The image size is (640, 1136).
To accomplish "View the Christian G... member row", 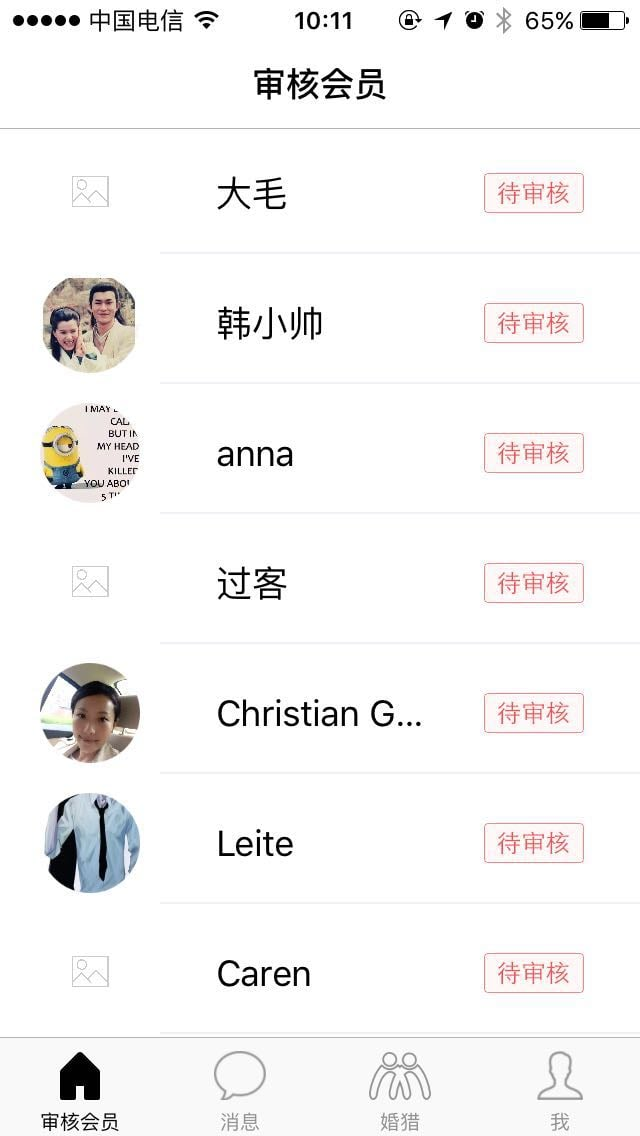I will (319, 713).
